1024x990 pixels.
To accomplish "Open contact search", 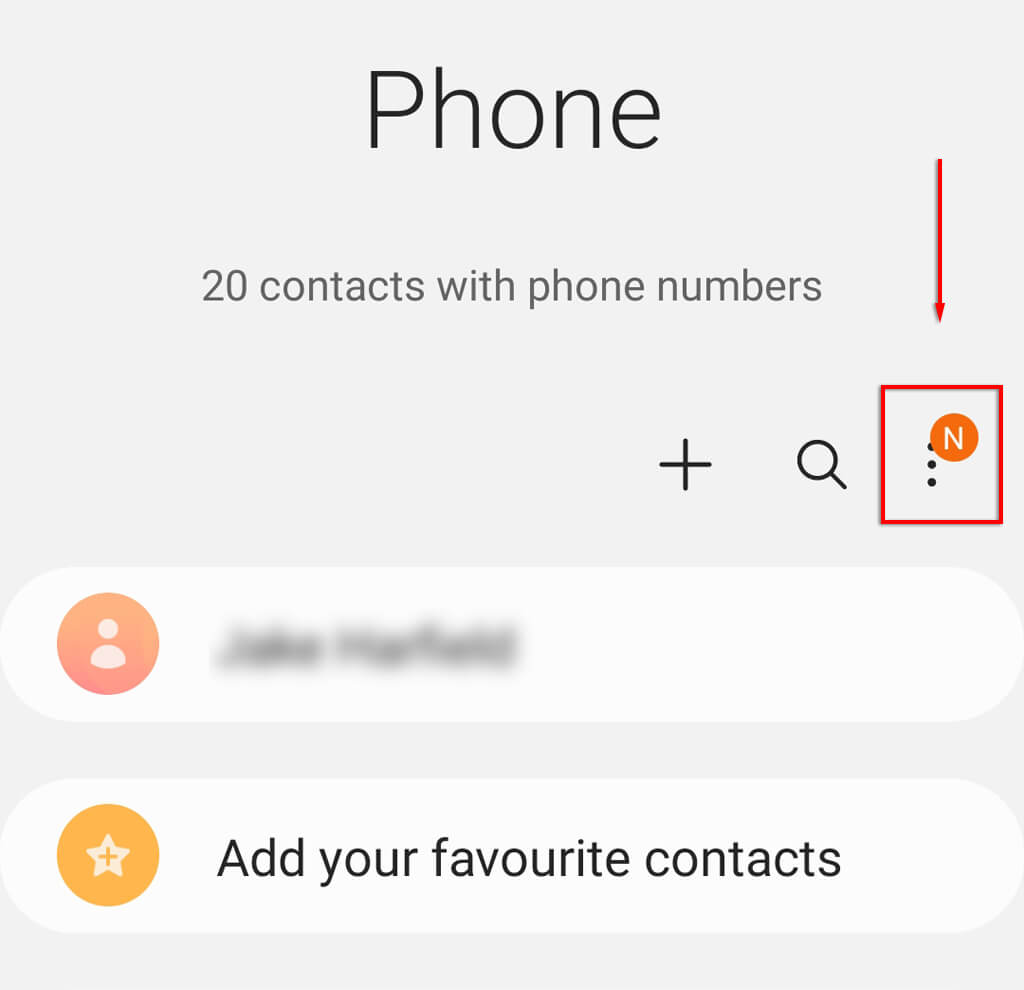I will tap(821, 465).
